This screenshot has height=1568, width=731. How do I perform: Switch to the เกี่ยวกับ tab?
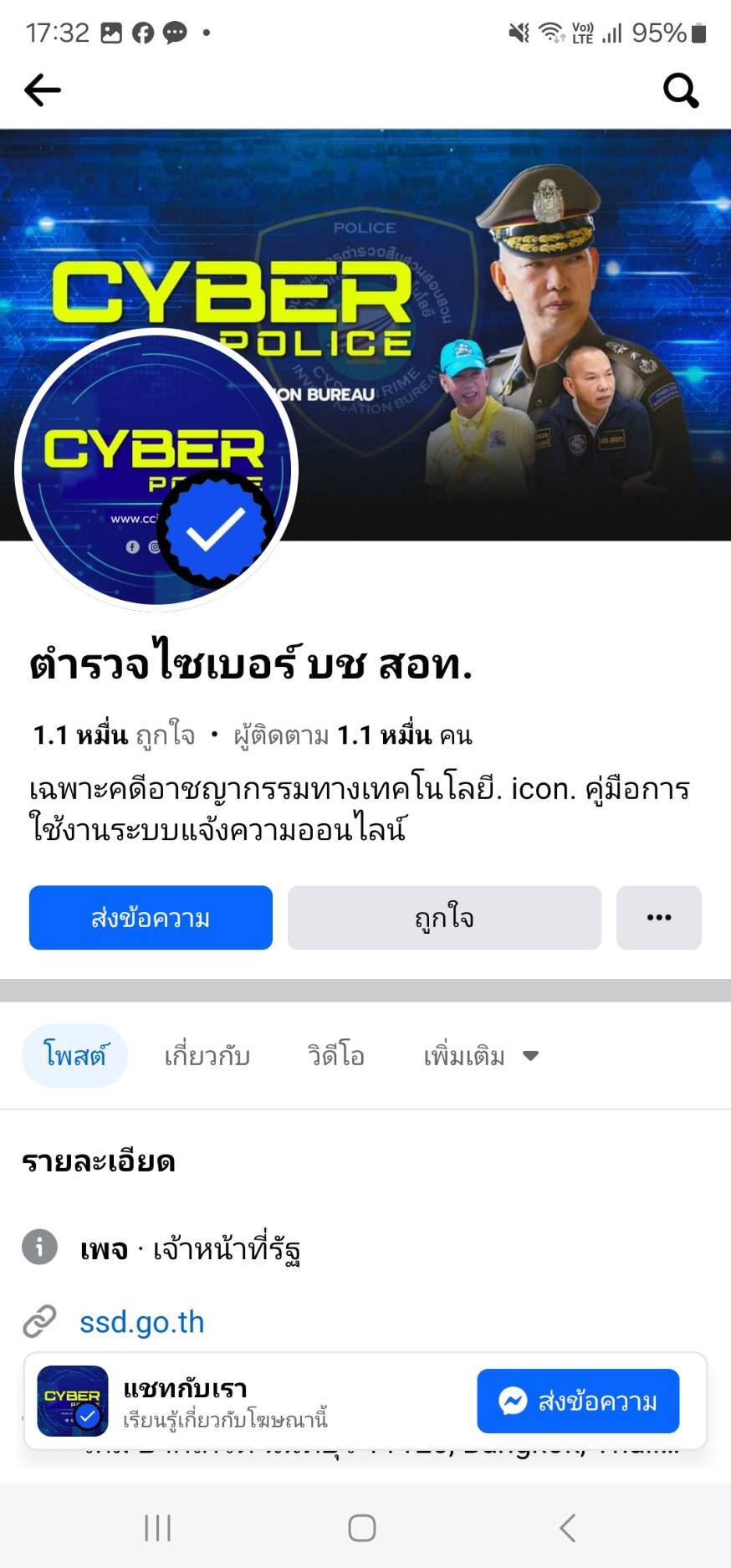tap(207, 1056)
